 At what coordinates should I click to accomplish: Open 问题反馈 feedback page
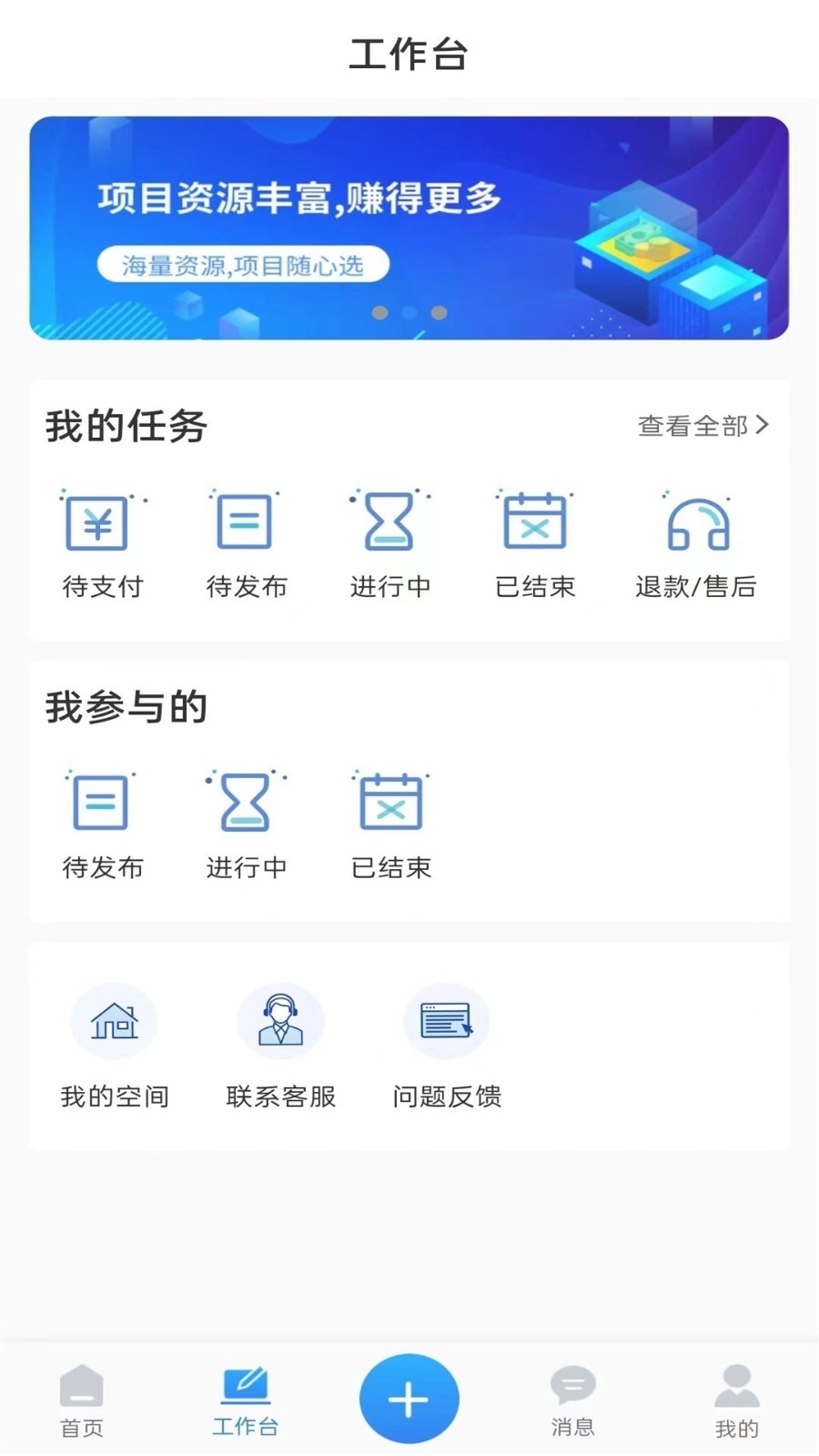coord(447,1046)
